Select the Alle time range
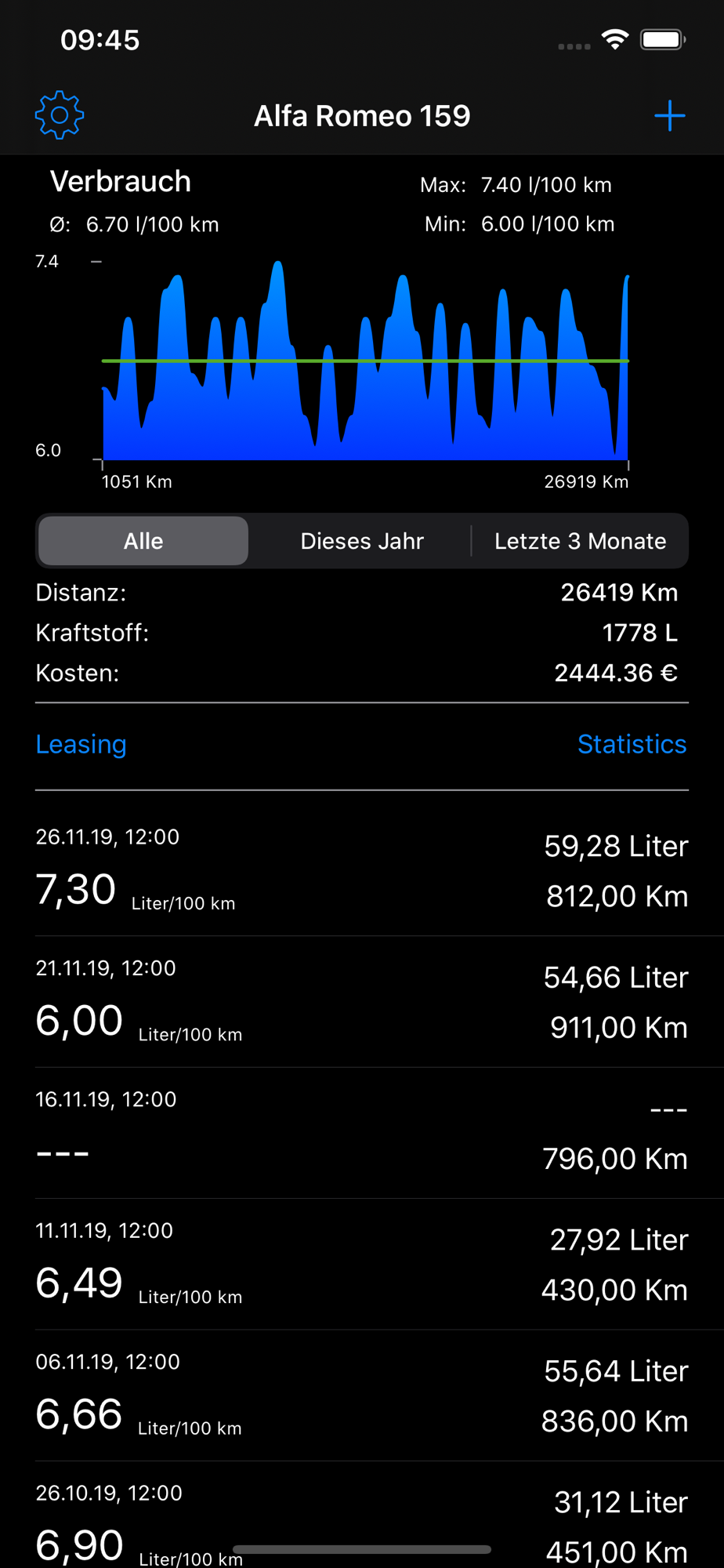724x1568 pixels. pos(143,541)
